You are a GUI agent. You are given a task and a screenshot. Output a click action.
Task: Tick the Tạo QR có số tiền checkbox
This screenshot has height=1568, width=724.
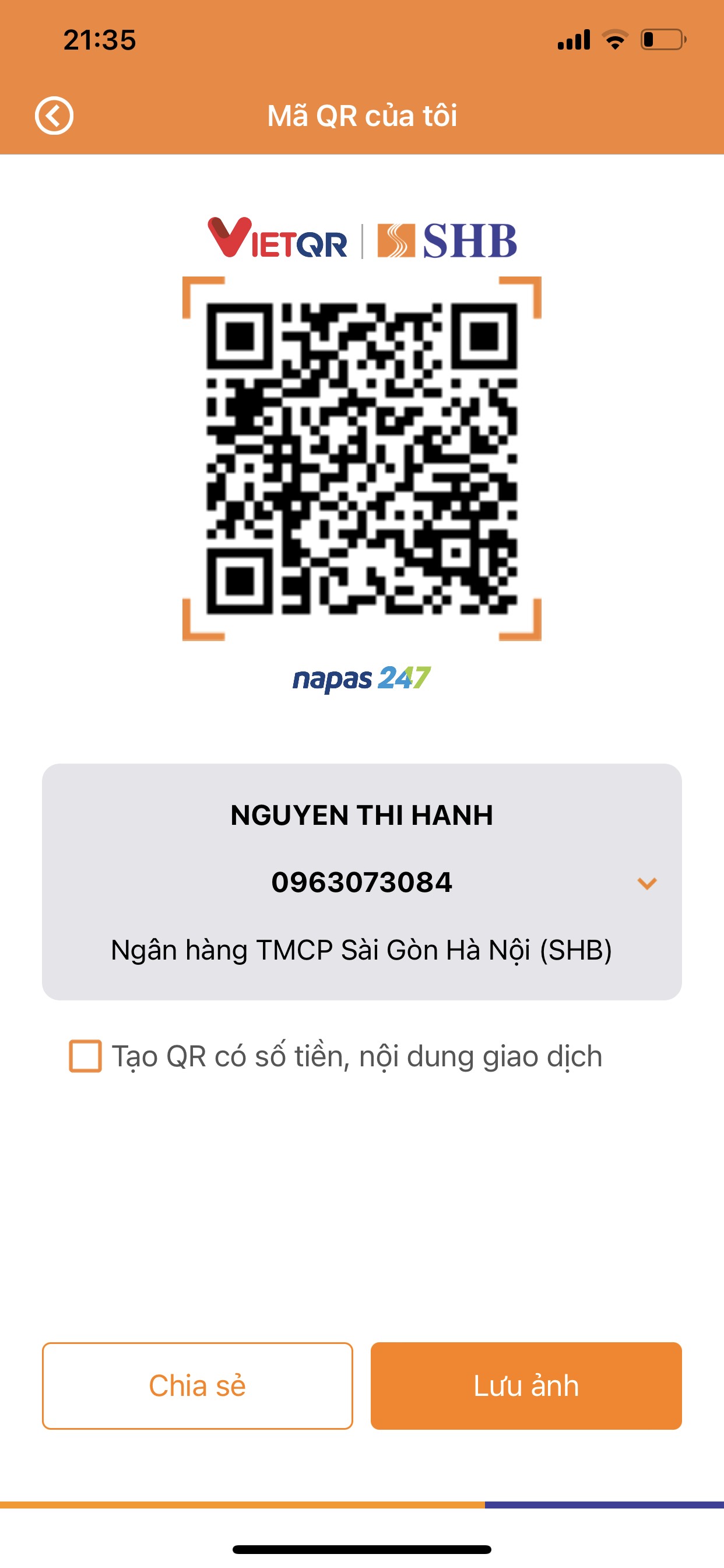coord(85,1056)
